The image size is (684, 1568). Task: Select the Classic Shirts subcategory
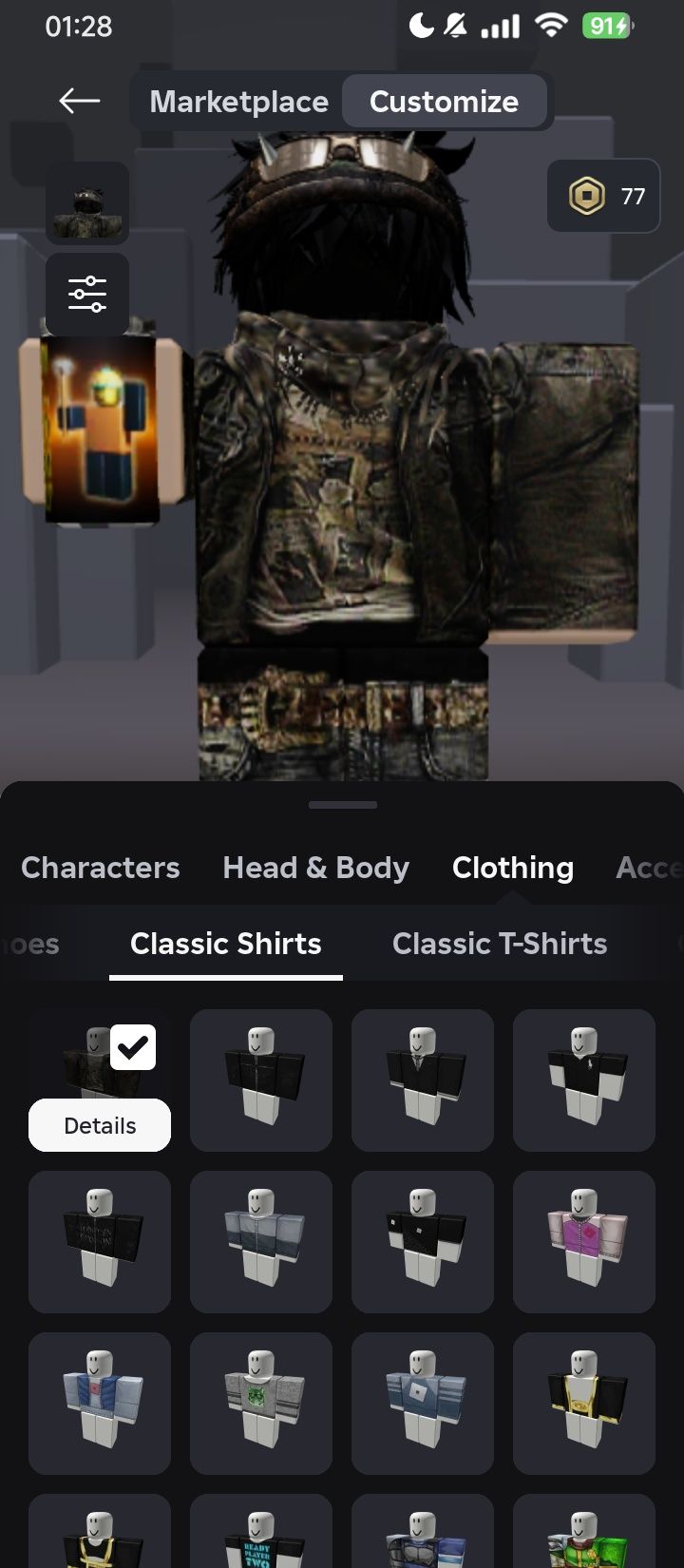(225, 944)
